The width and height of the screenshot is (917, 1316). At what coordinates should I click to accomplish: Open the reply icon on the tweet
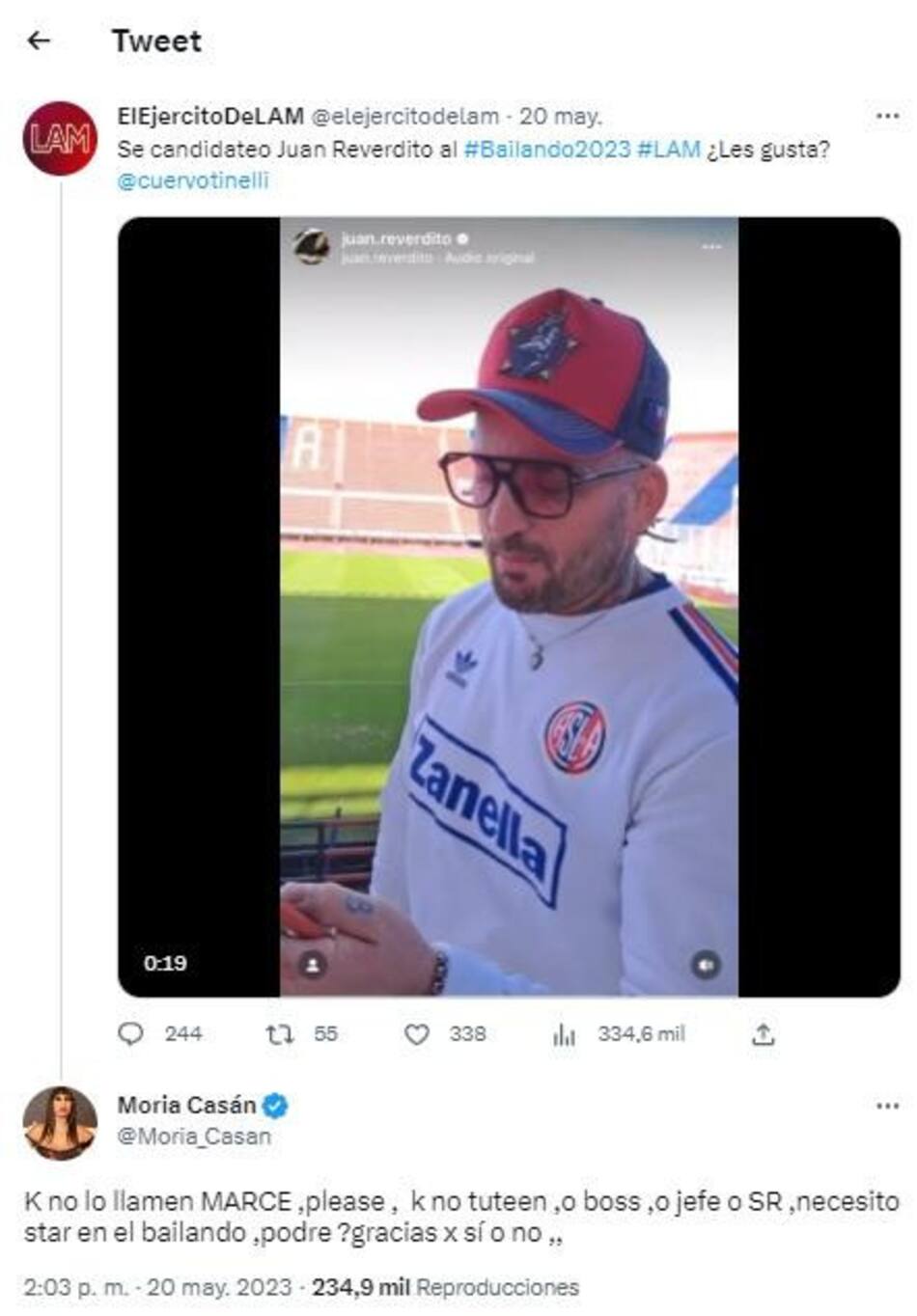(130, 1033)
